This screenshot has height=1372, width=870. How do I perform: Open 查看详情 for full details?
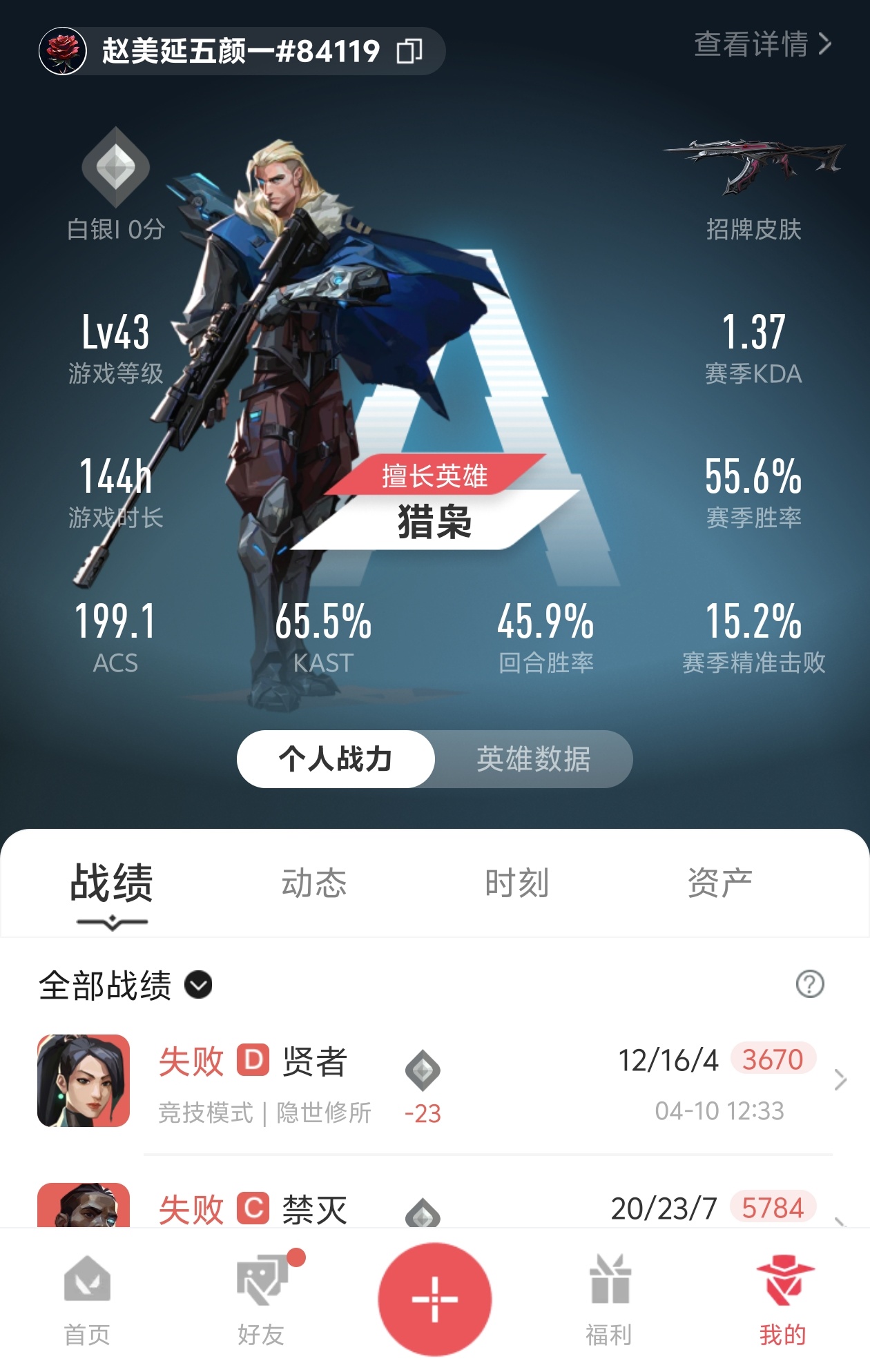coord(762,44)
